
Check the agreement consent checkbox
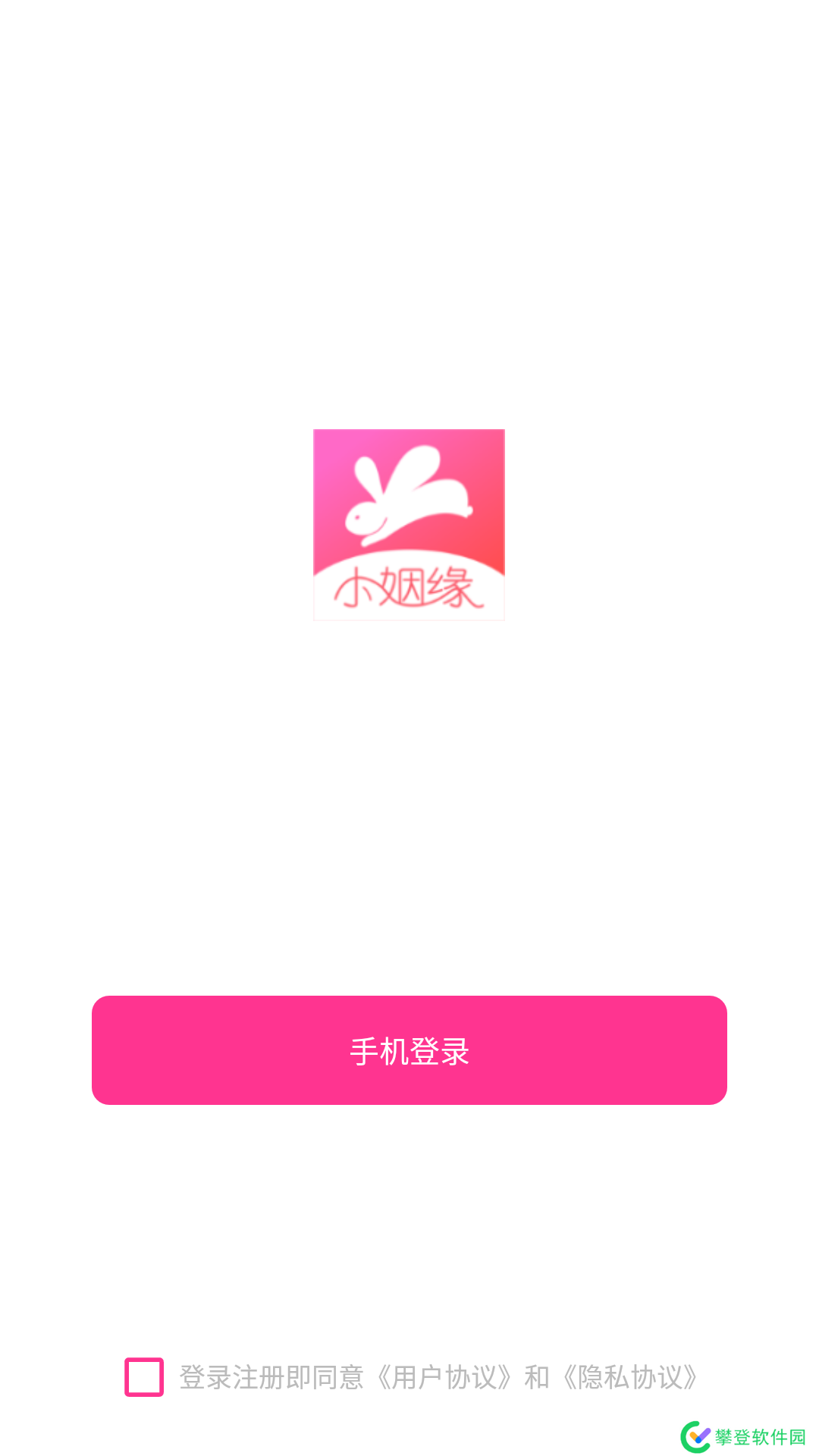144,1377
